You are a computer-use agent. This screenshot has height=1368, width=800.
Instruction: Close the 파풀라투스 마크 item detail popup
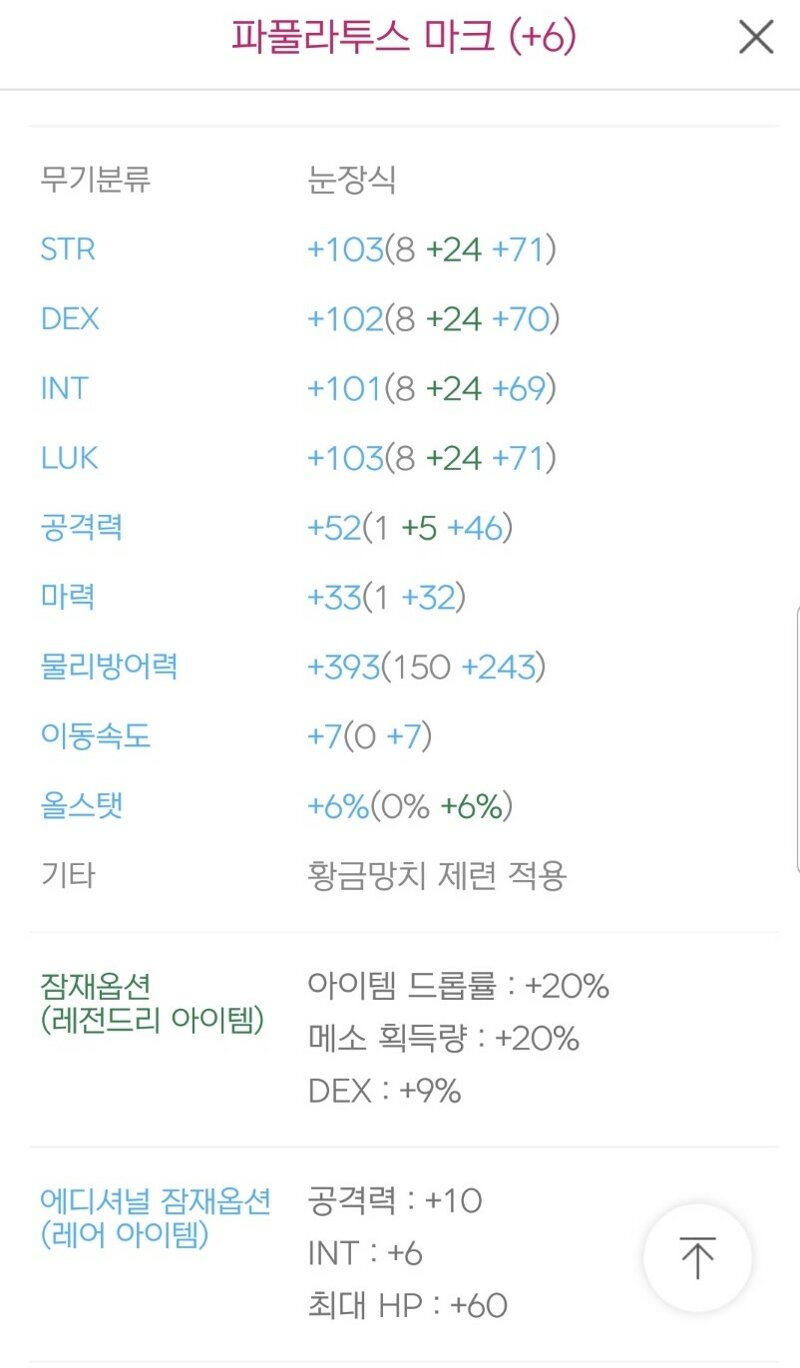[756, 38]
